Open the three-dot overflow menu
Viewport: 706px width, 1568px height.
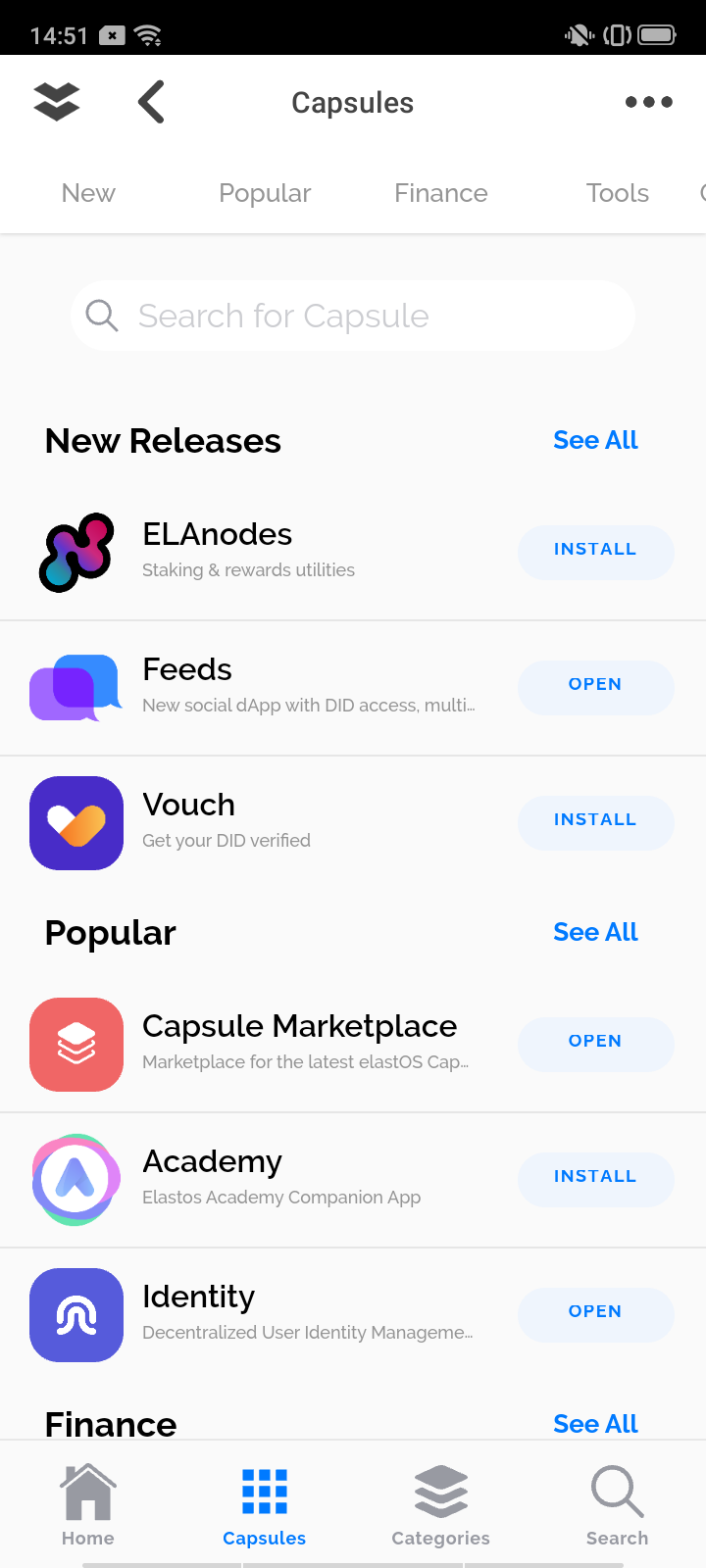(648, 102)
